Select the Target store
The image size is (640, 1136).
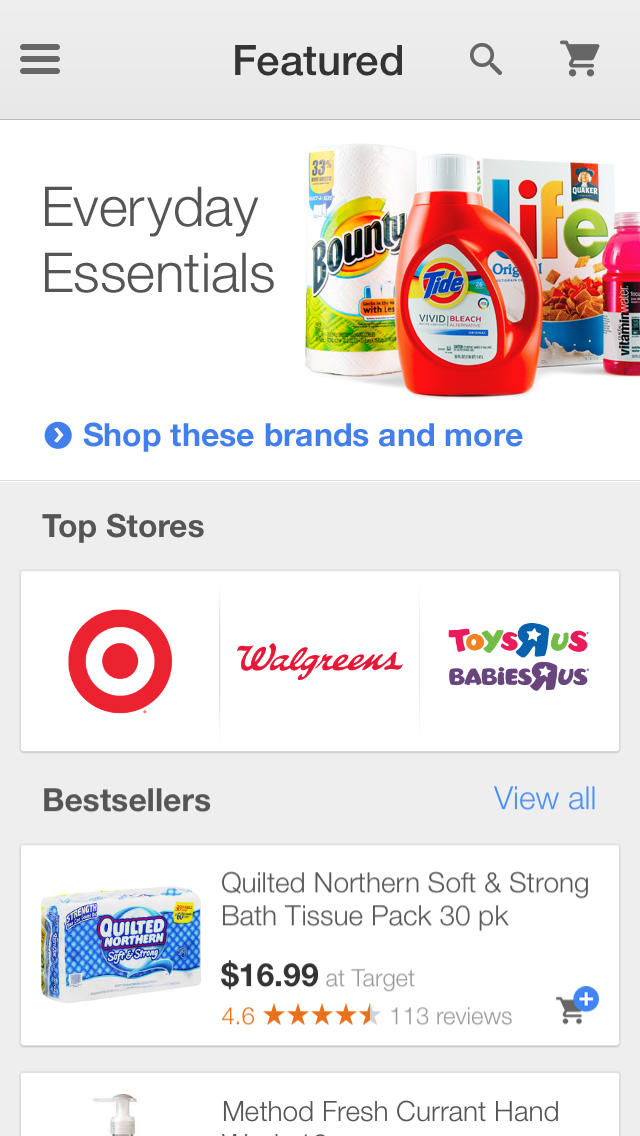(x=120, y=661)
